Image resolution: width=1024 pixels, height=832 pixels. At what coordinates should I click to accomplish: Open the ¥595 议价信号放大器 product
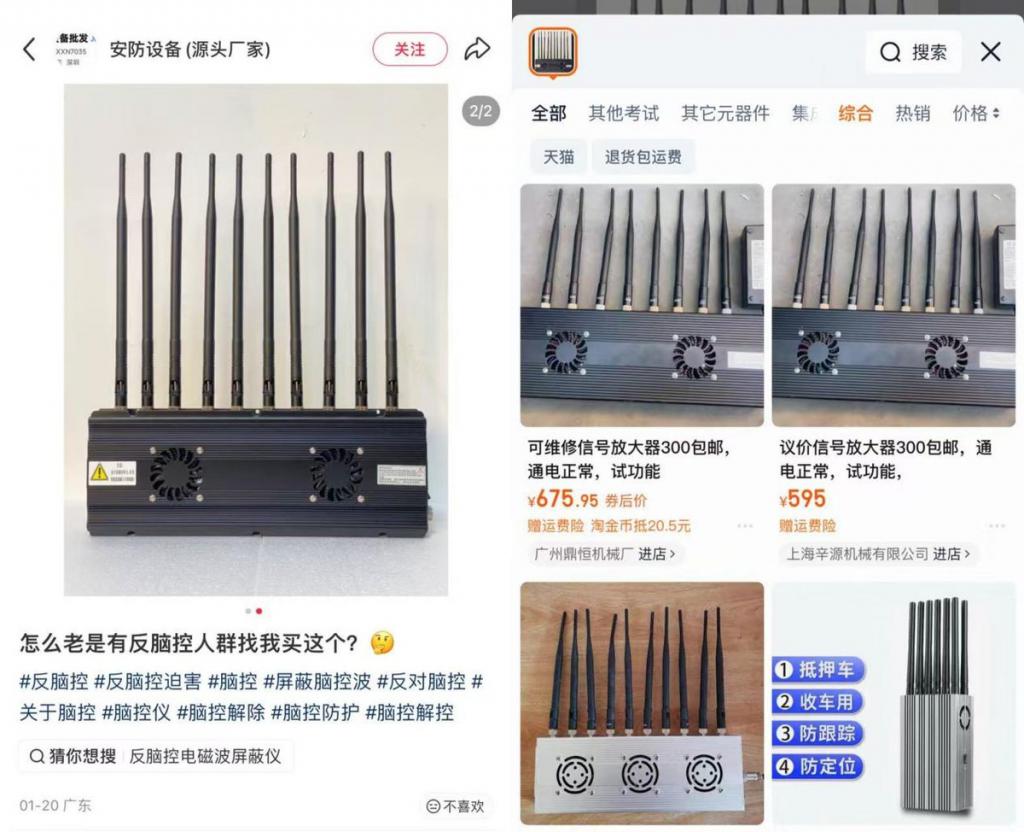[893, 459]
